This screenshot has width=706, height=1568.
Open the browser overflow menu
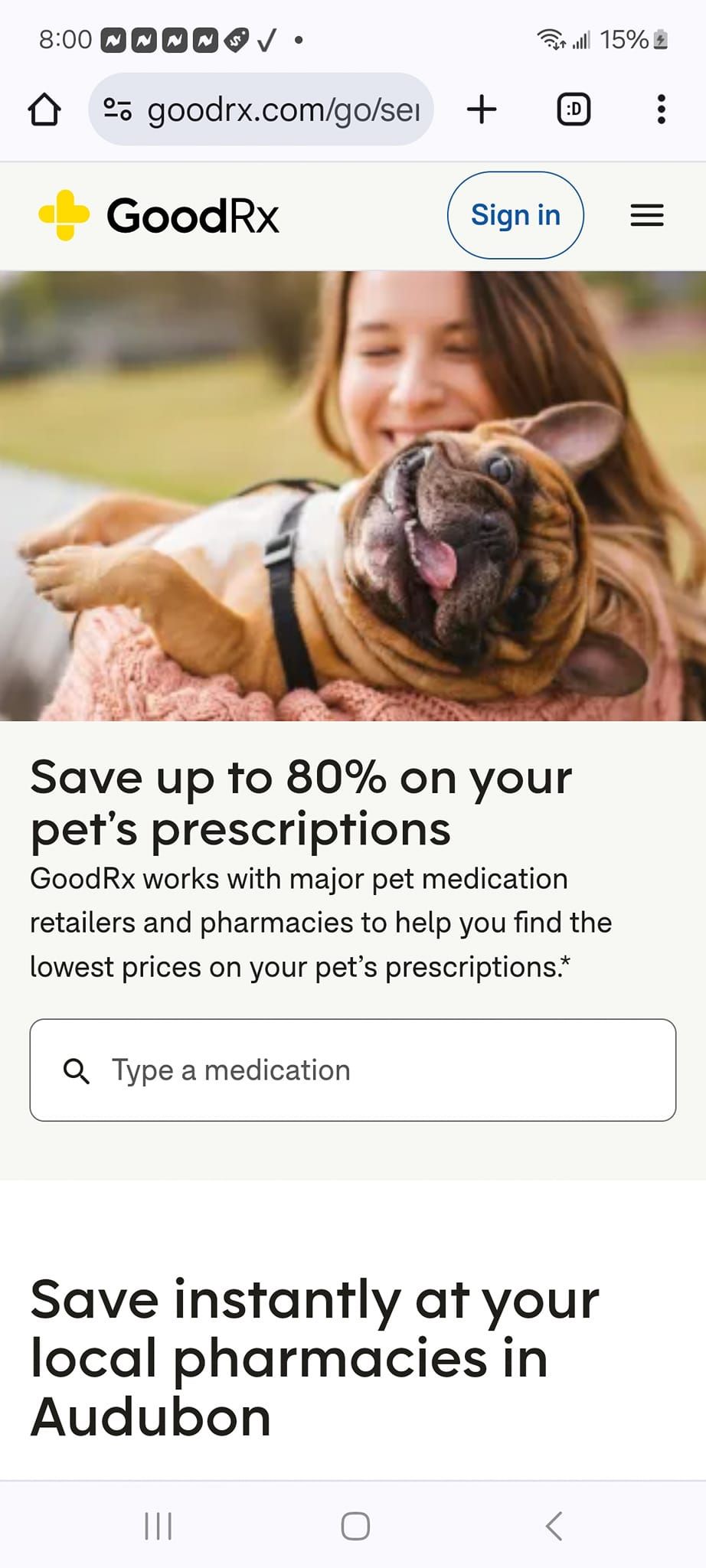tap(662, 109)
